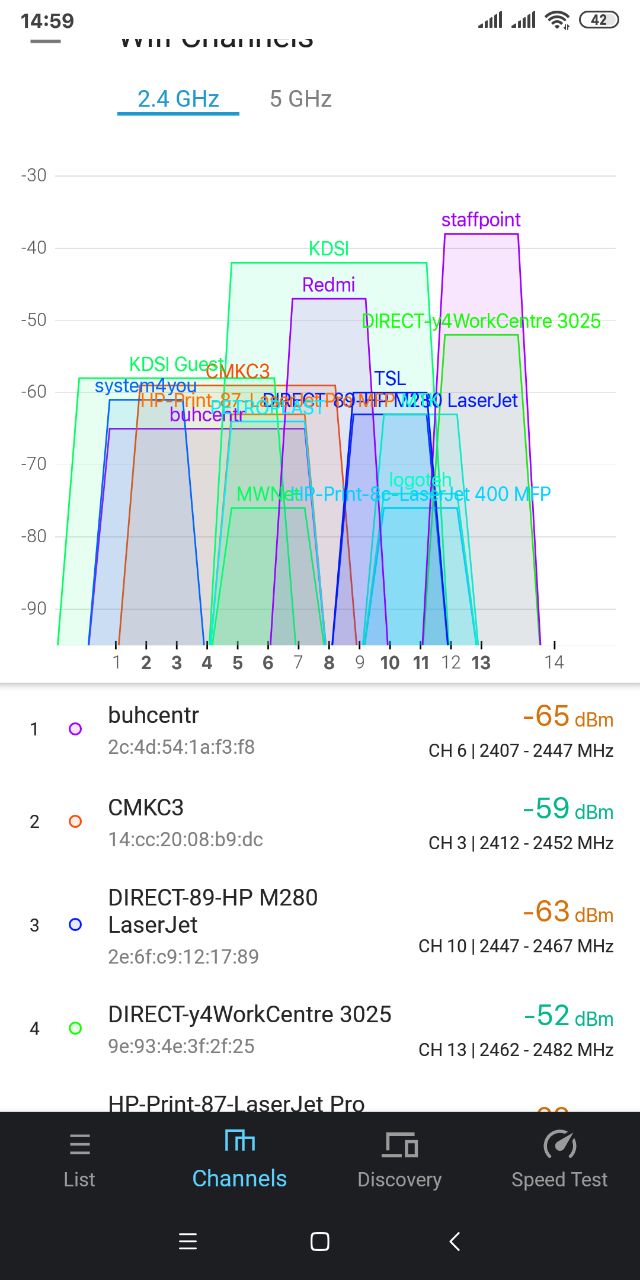Open the Speed Test tab
The width and height of the screenshot is (640, 1280).
point(559,1160)
